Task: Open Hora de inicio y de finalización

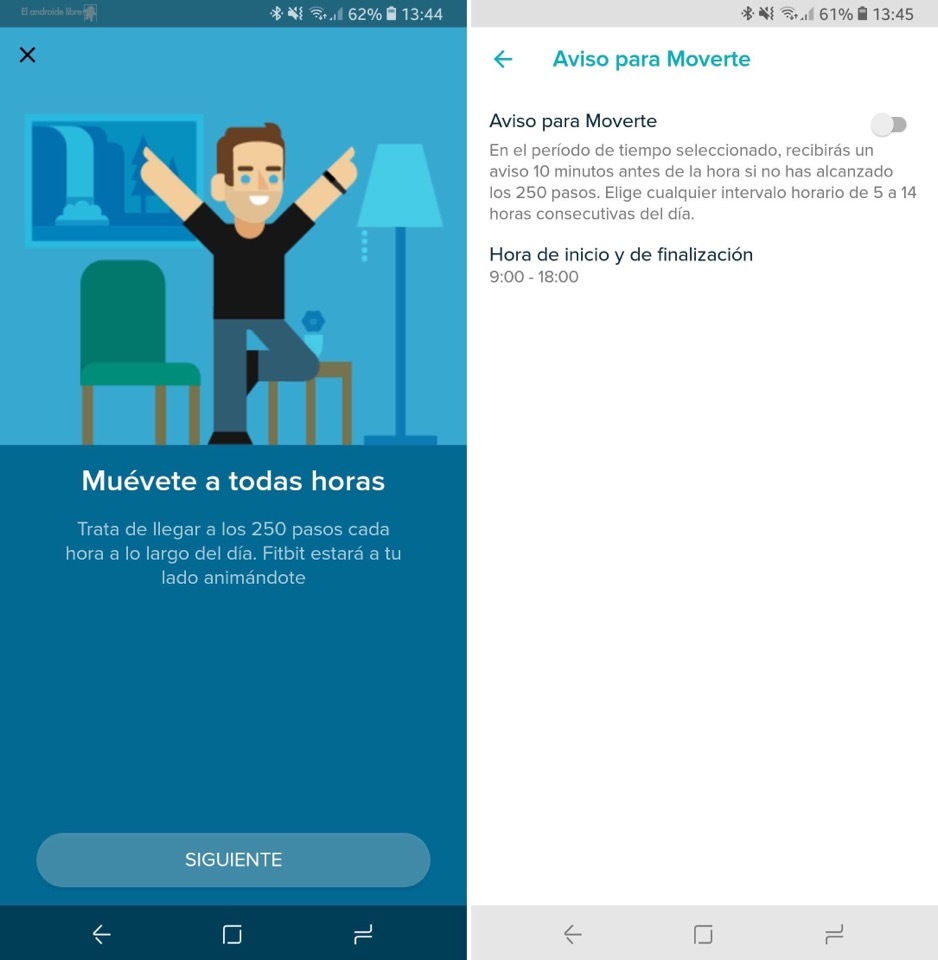Action: (620, 265)
